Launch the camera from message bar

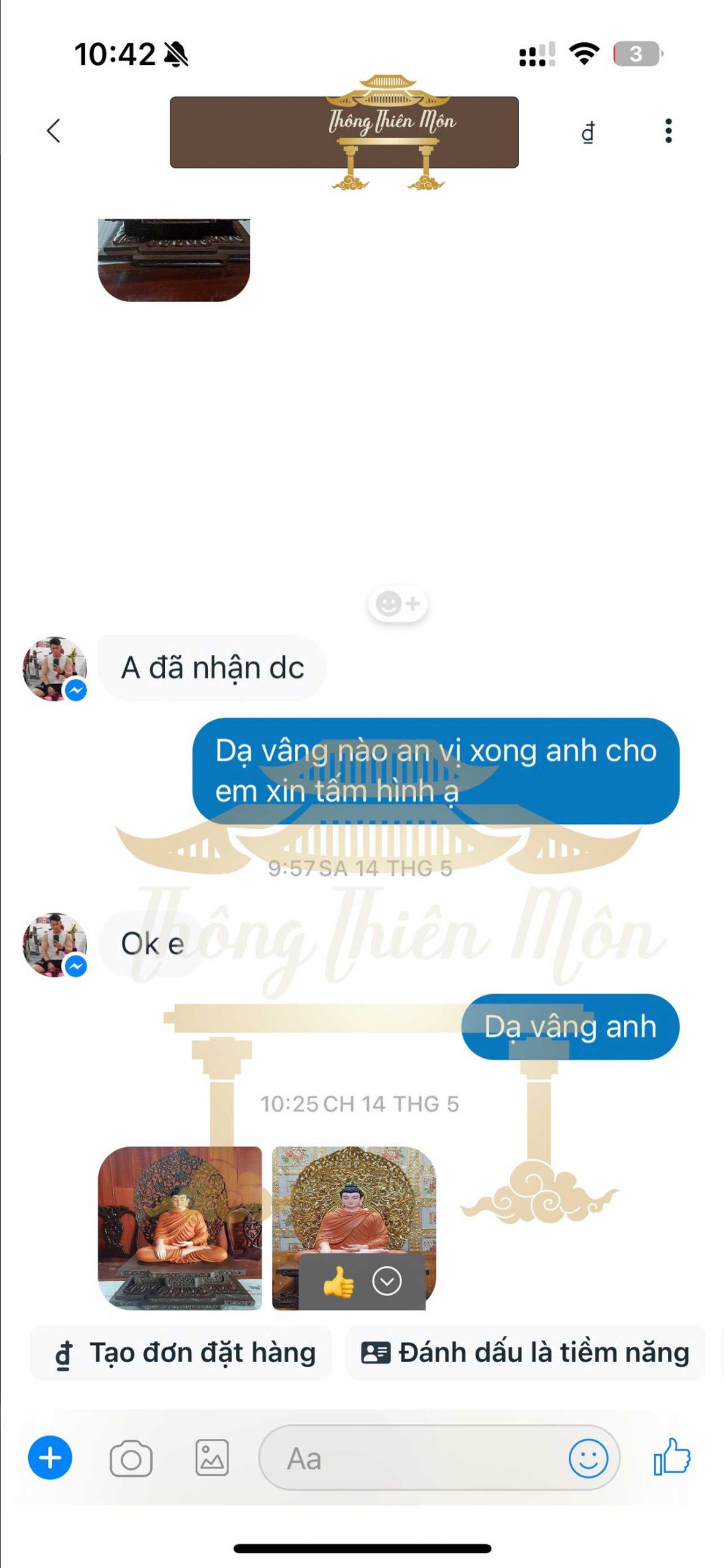(131, 1459)
